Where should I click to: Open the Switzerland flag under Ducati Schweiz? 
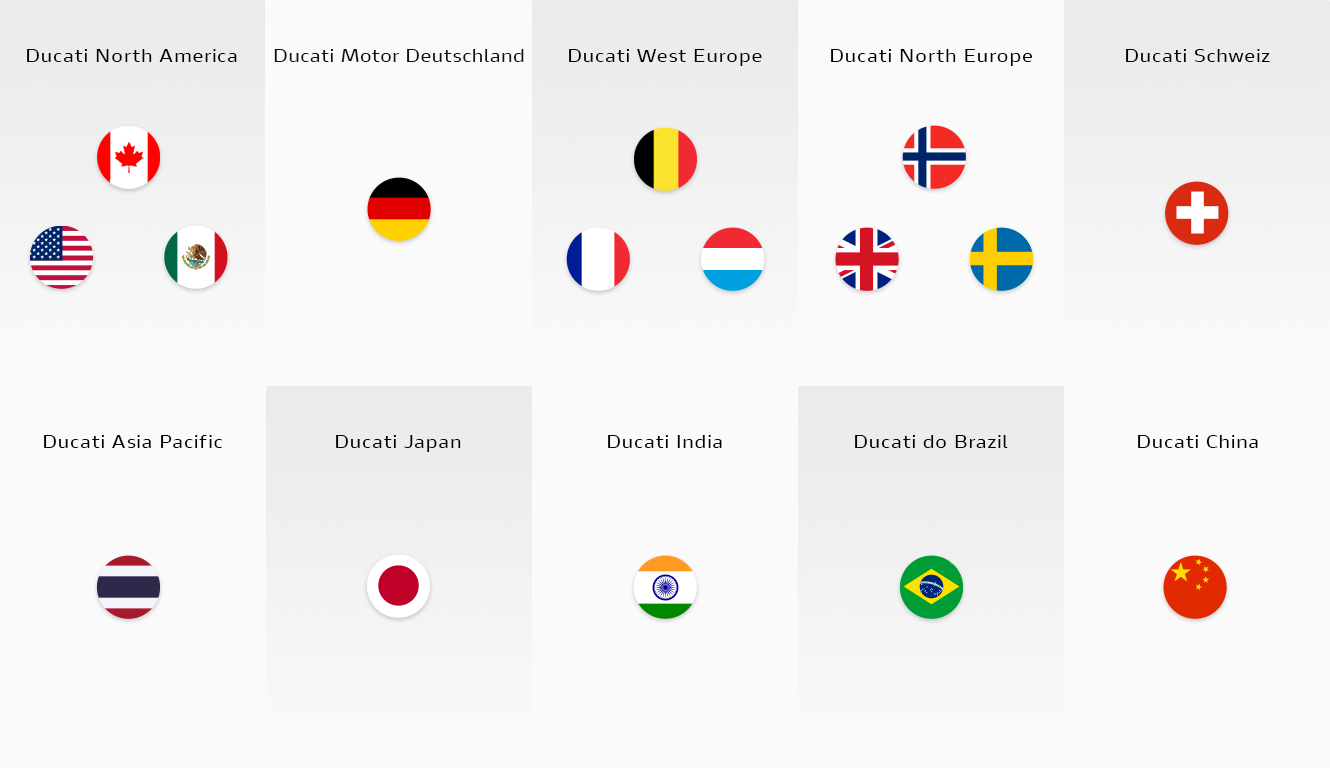pyautogui.click(x=1196, y=213)
